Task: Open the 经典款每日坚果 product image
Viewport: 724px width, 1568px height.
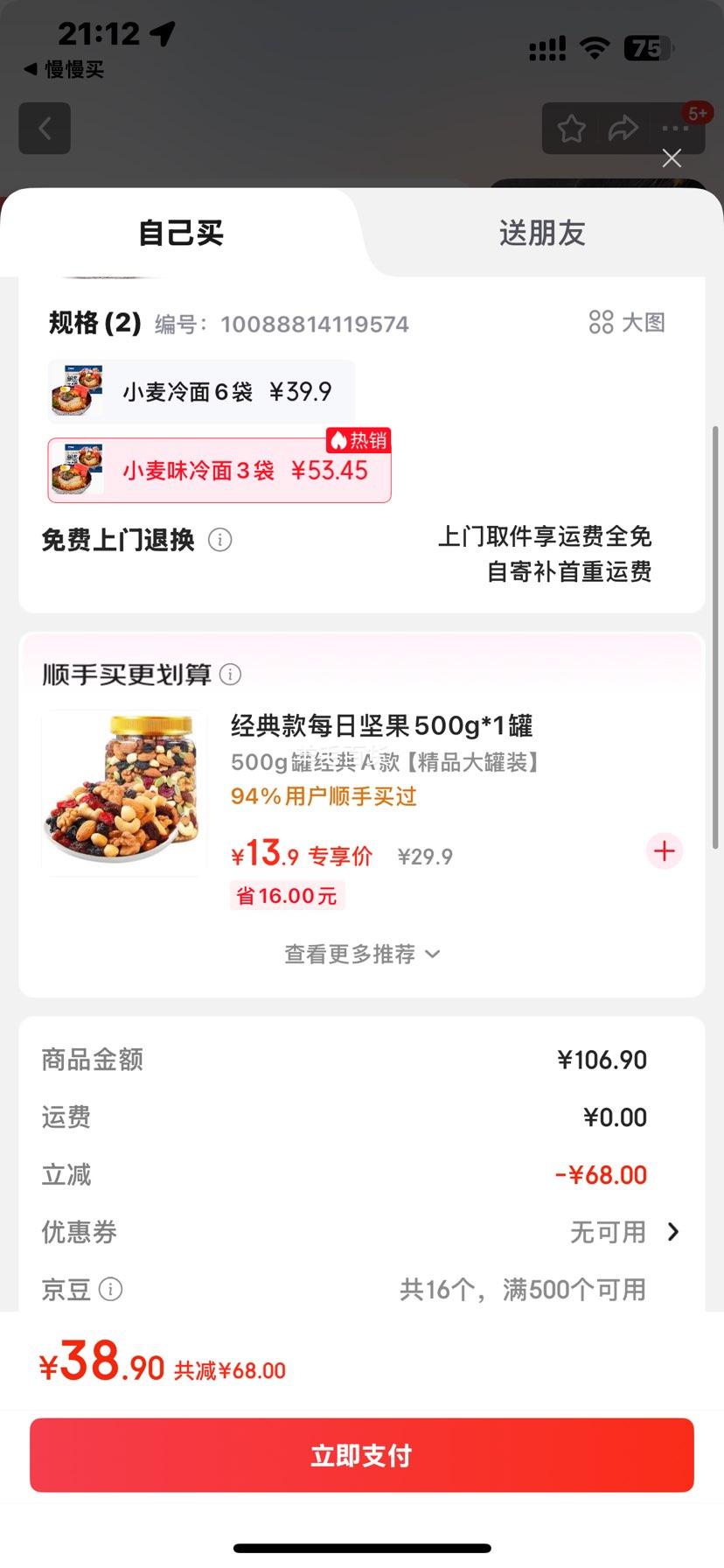Action: tap(124, 793)
